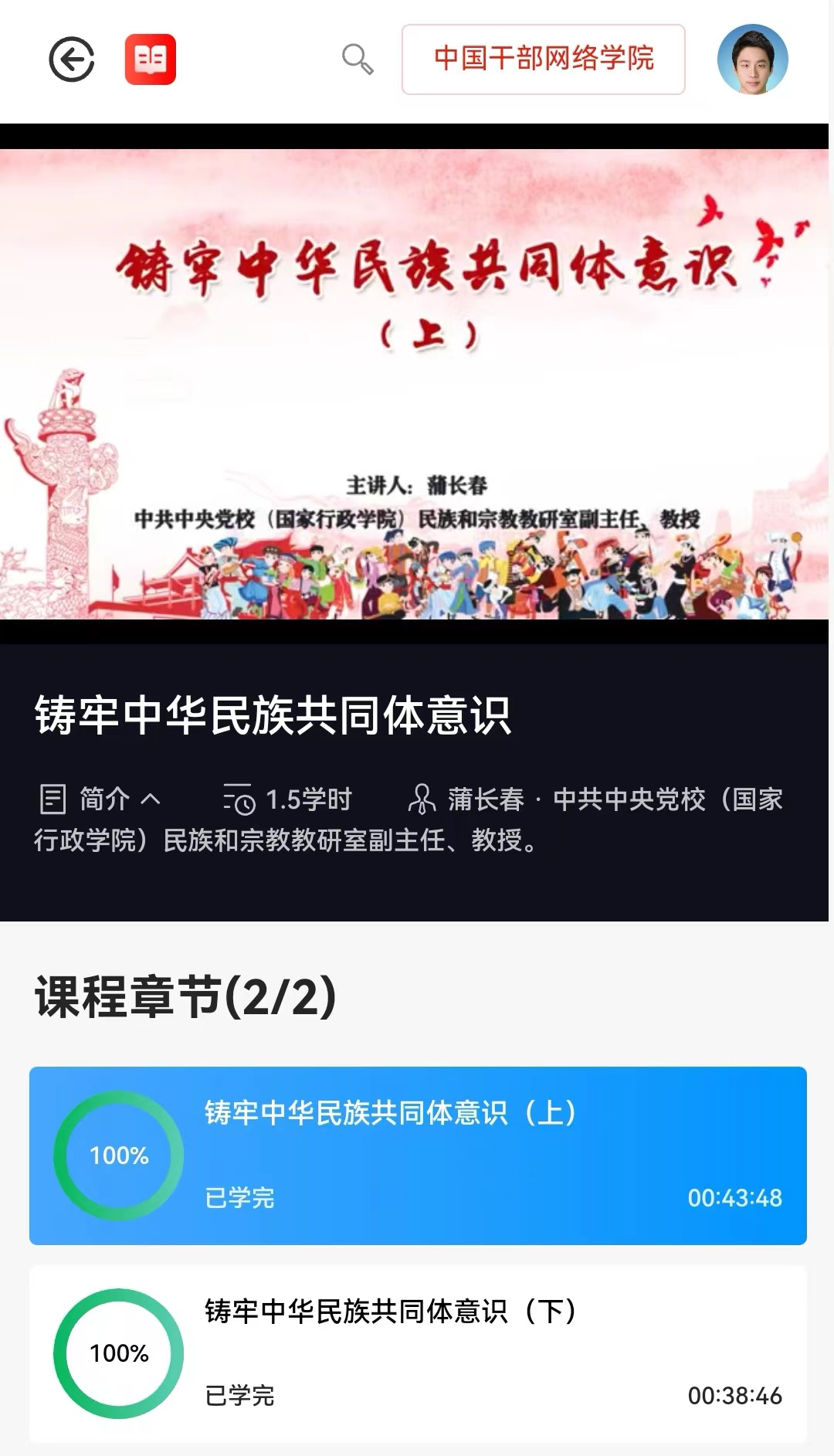Tap the 中国干部网络学院 button
This screenshot has width=834, height=1456.
pyautogui.click(x=543, y=59)
